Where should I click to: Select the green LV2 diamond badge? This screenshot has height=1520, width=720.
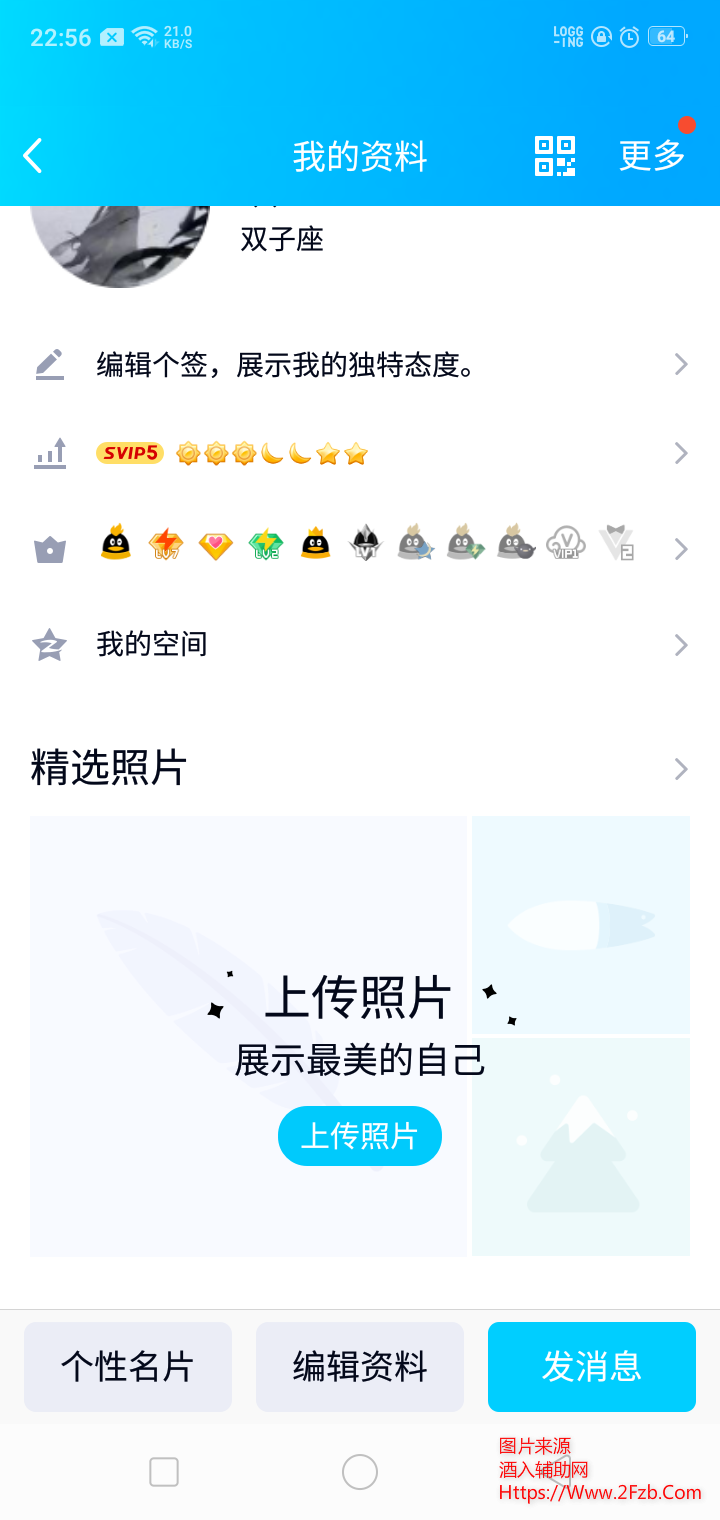(265, 545)
